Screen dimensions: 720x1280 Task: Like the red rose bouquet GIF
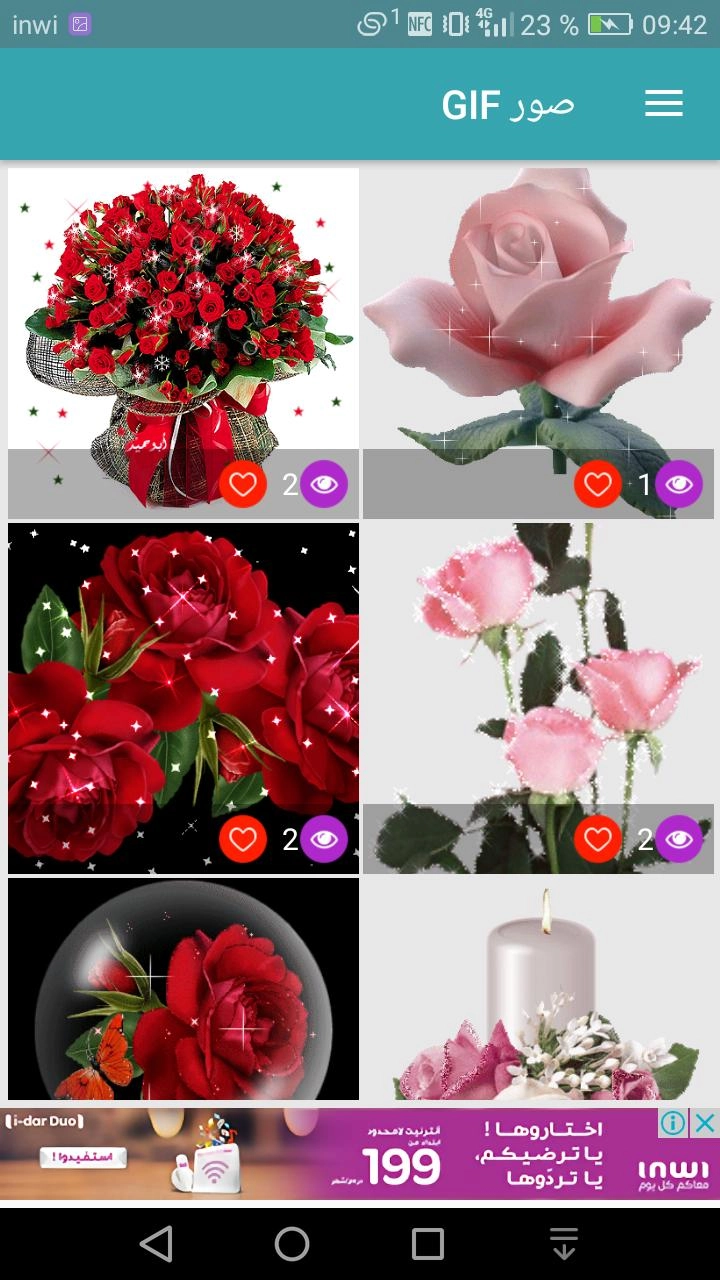(x=243, y=485)
